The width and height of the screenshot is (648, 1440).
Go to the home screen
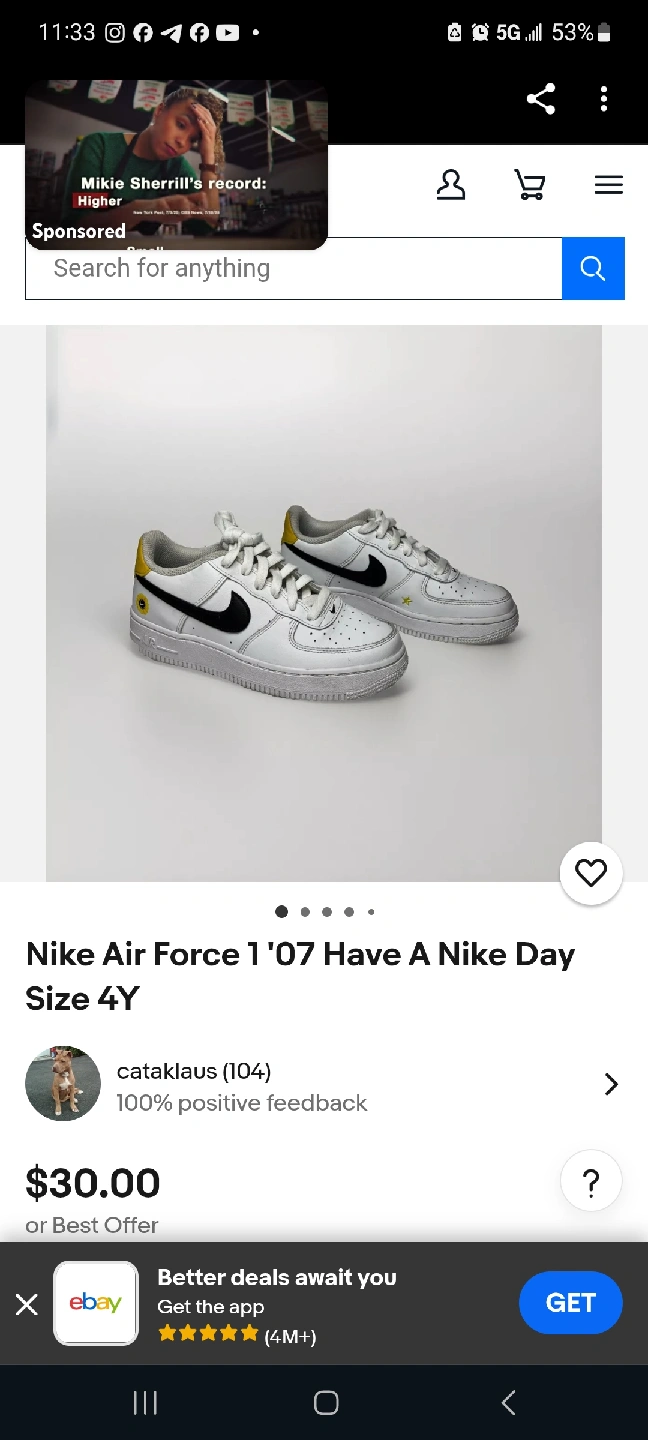click(325, 1403)
